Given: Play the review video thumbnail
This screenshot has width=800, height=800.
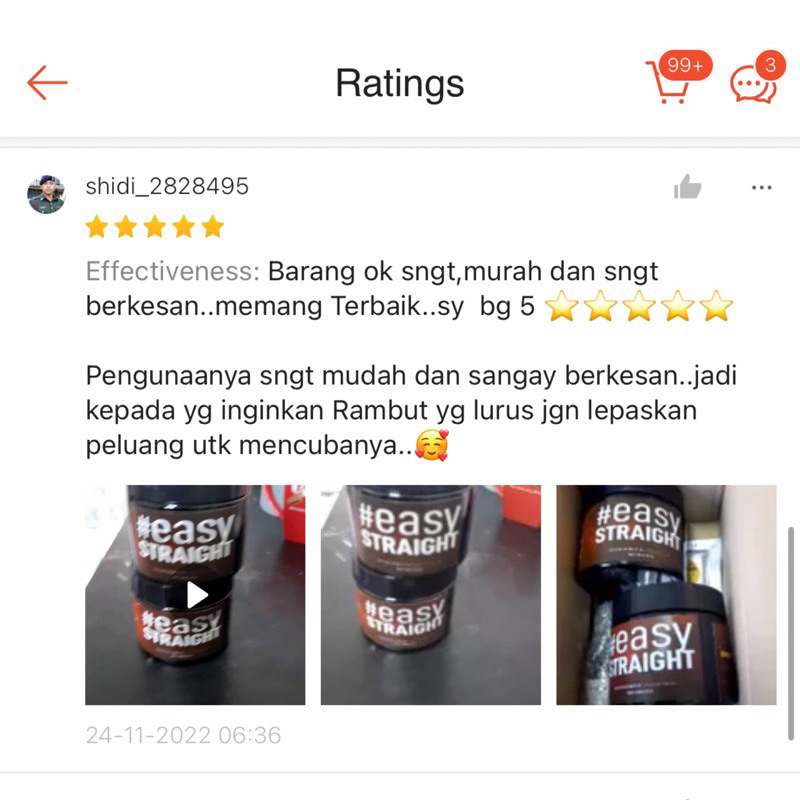Looking at the screenshot, I should click(x=195, y=595).
